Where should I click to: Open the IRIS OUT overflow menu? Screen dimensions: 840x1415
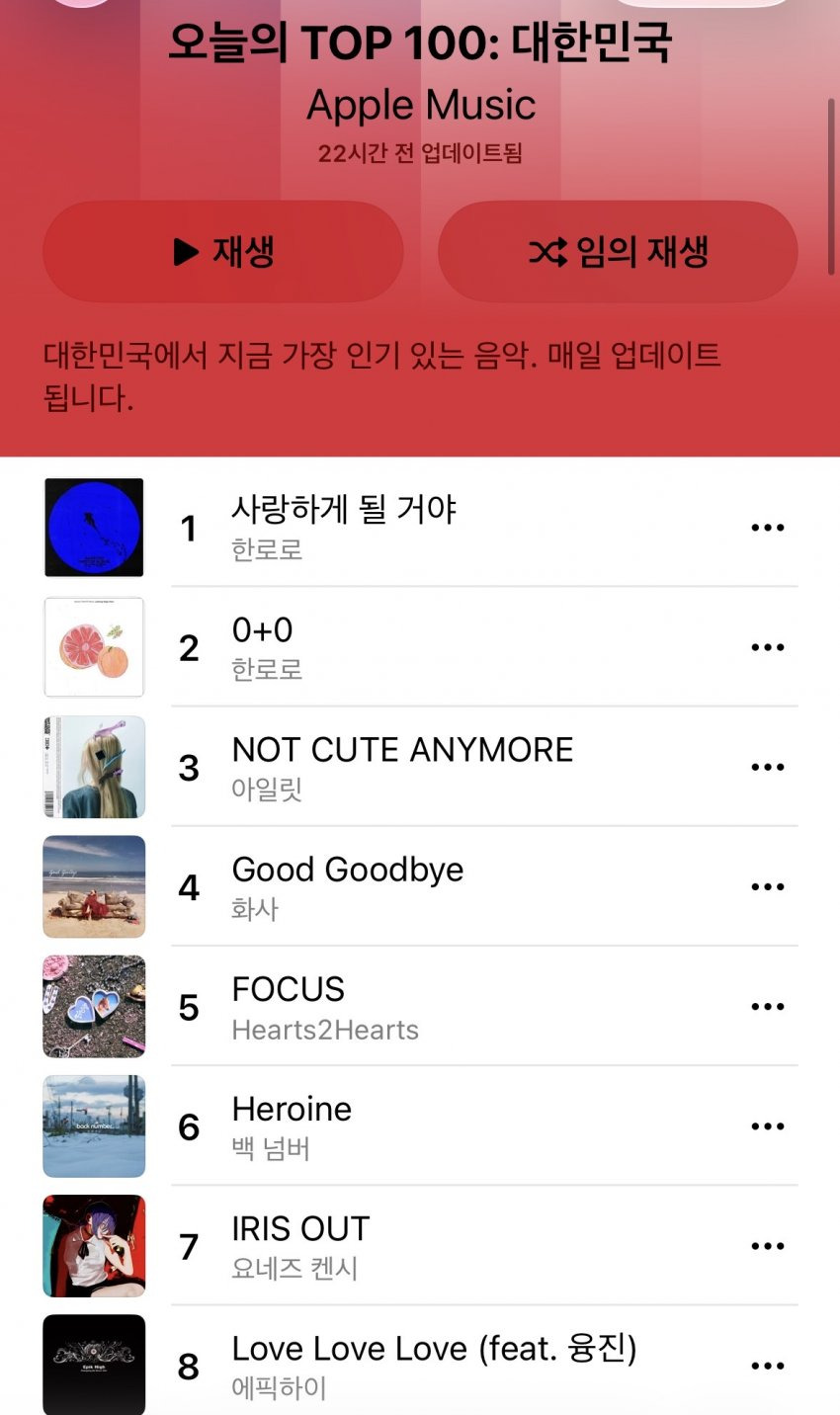click(767, 1245)
